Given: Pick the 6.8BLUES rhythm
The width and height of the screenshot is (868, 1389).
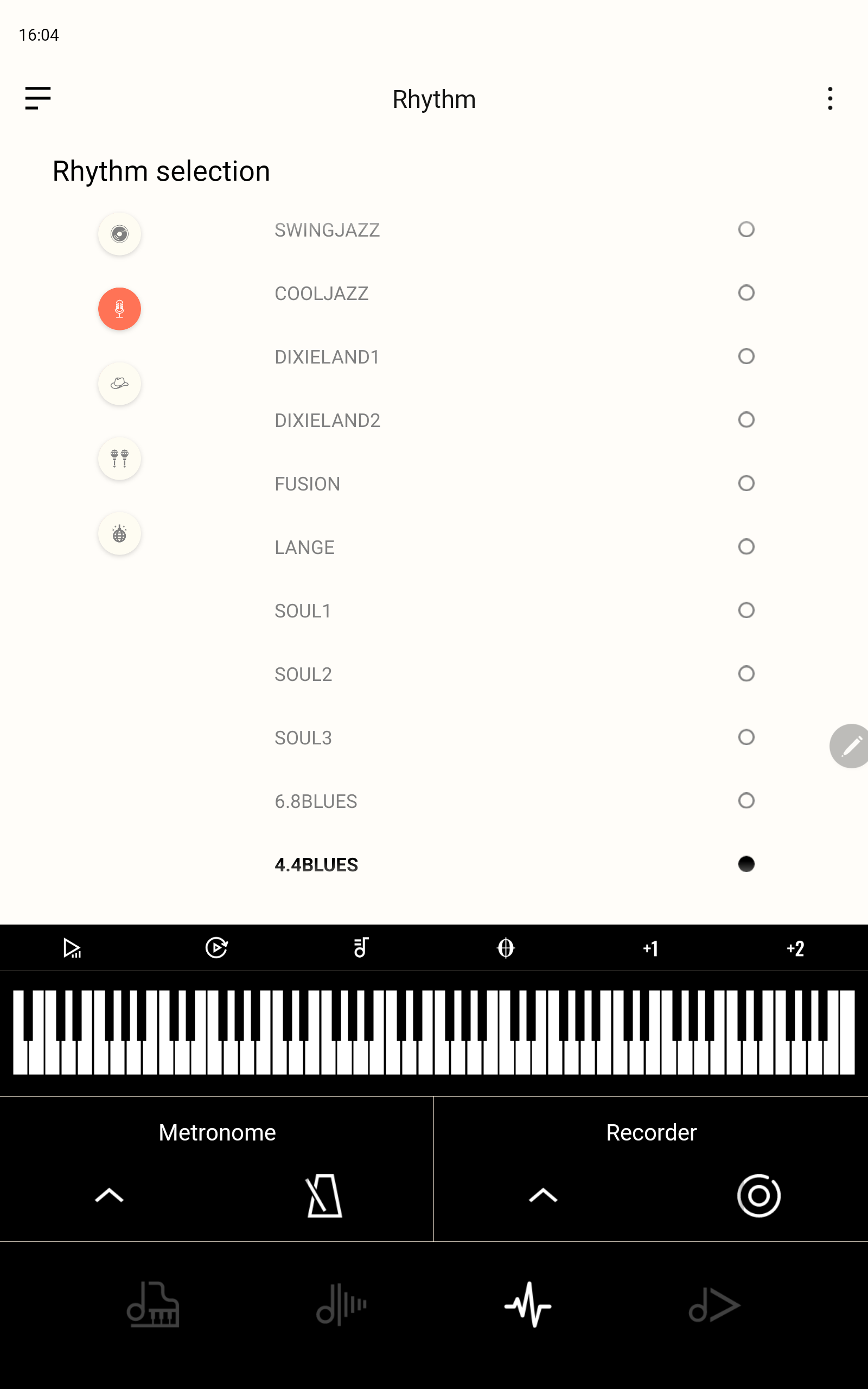Looking at the screenshot, I should tap(746, 801).
